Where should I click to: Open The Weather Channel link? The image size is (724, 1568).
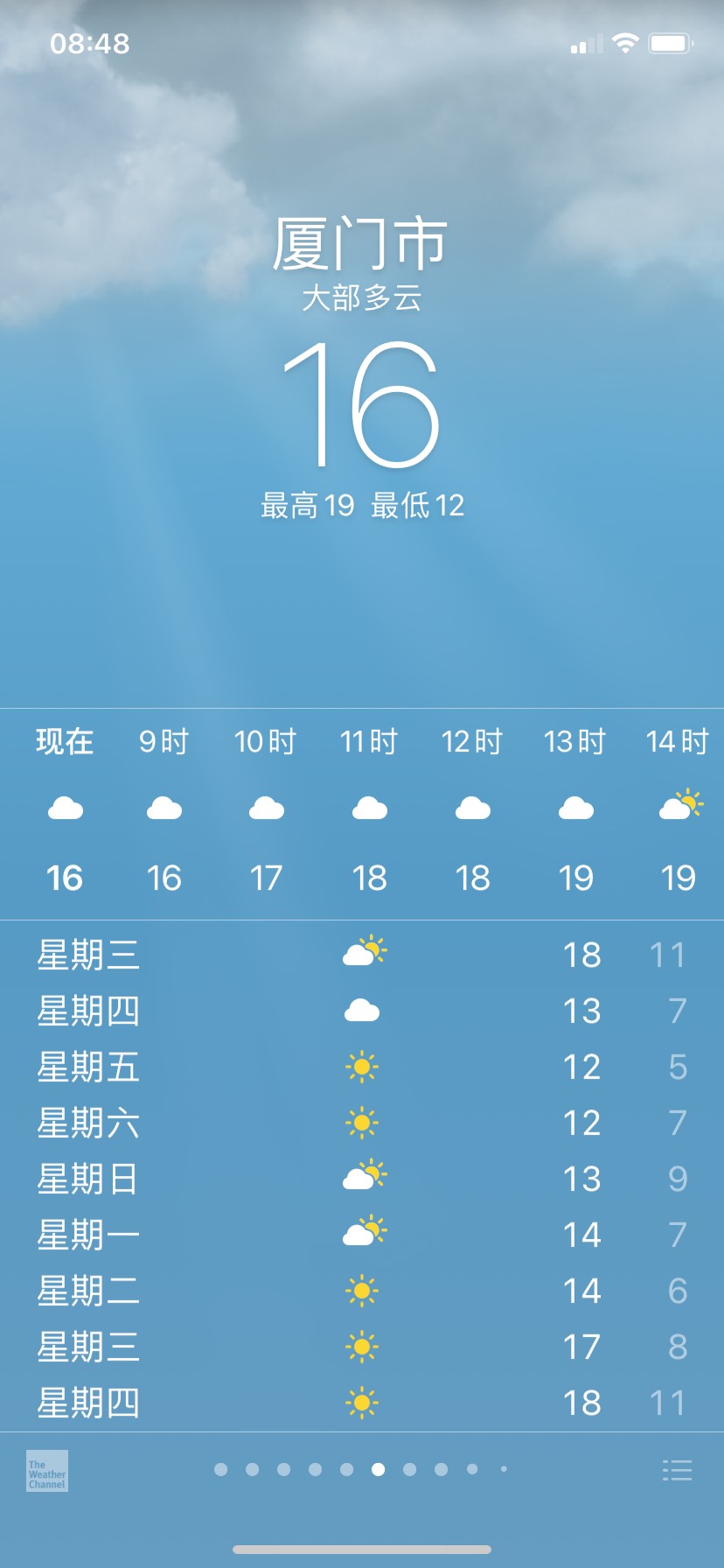(x=47, y=1471)
